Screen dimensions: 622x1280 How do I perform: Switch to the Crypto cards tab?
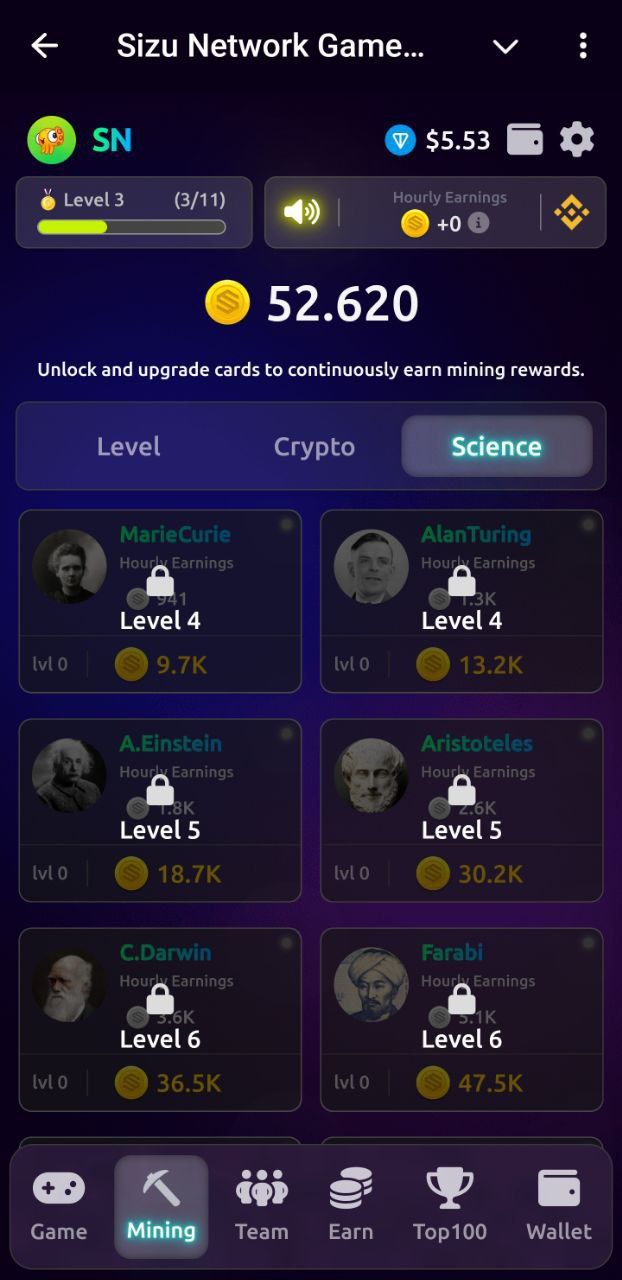coord(314,447)
